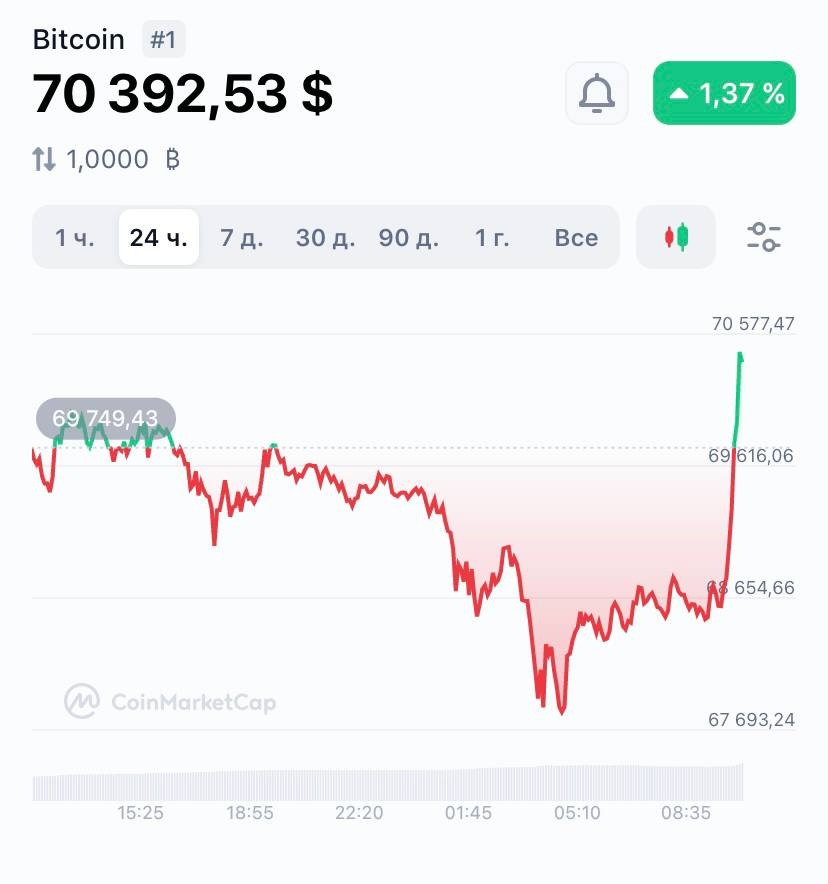828x884 pixels.
Task: Select the 24 ч. time range
Action: 159,238
